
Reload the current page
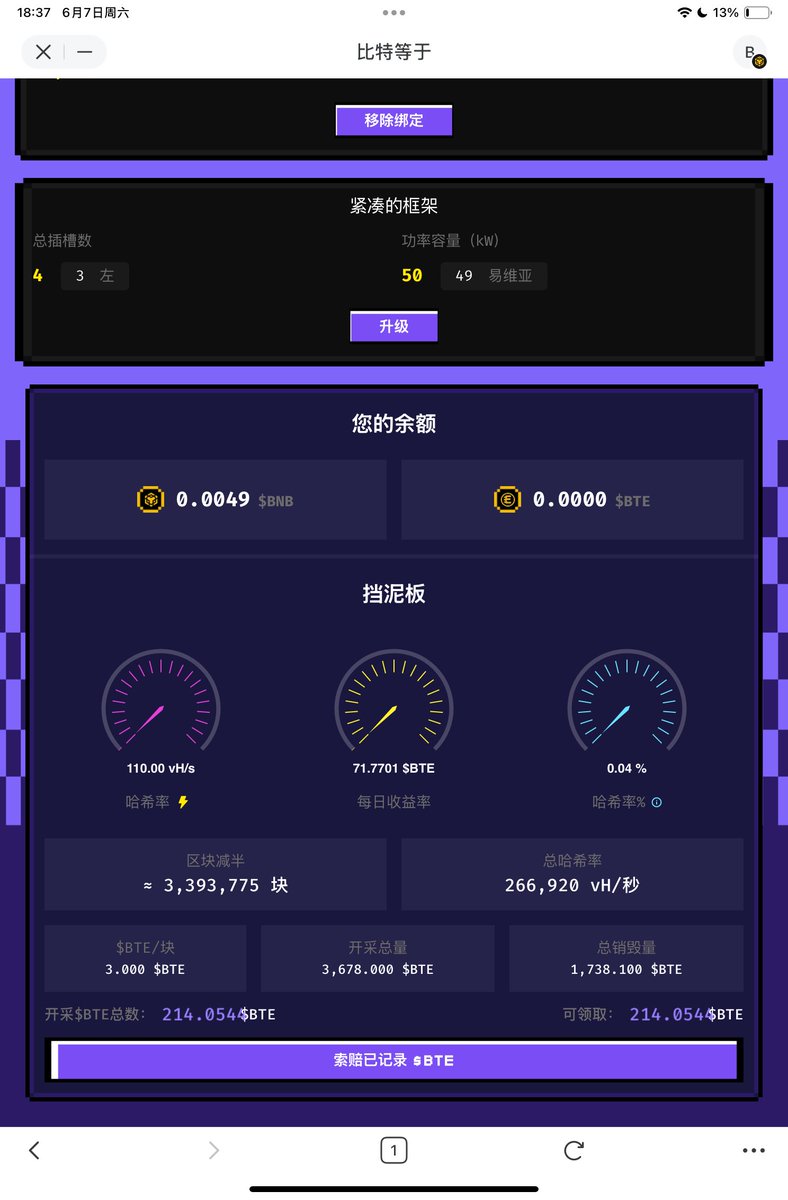(x=573, y=1151)
